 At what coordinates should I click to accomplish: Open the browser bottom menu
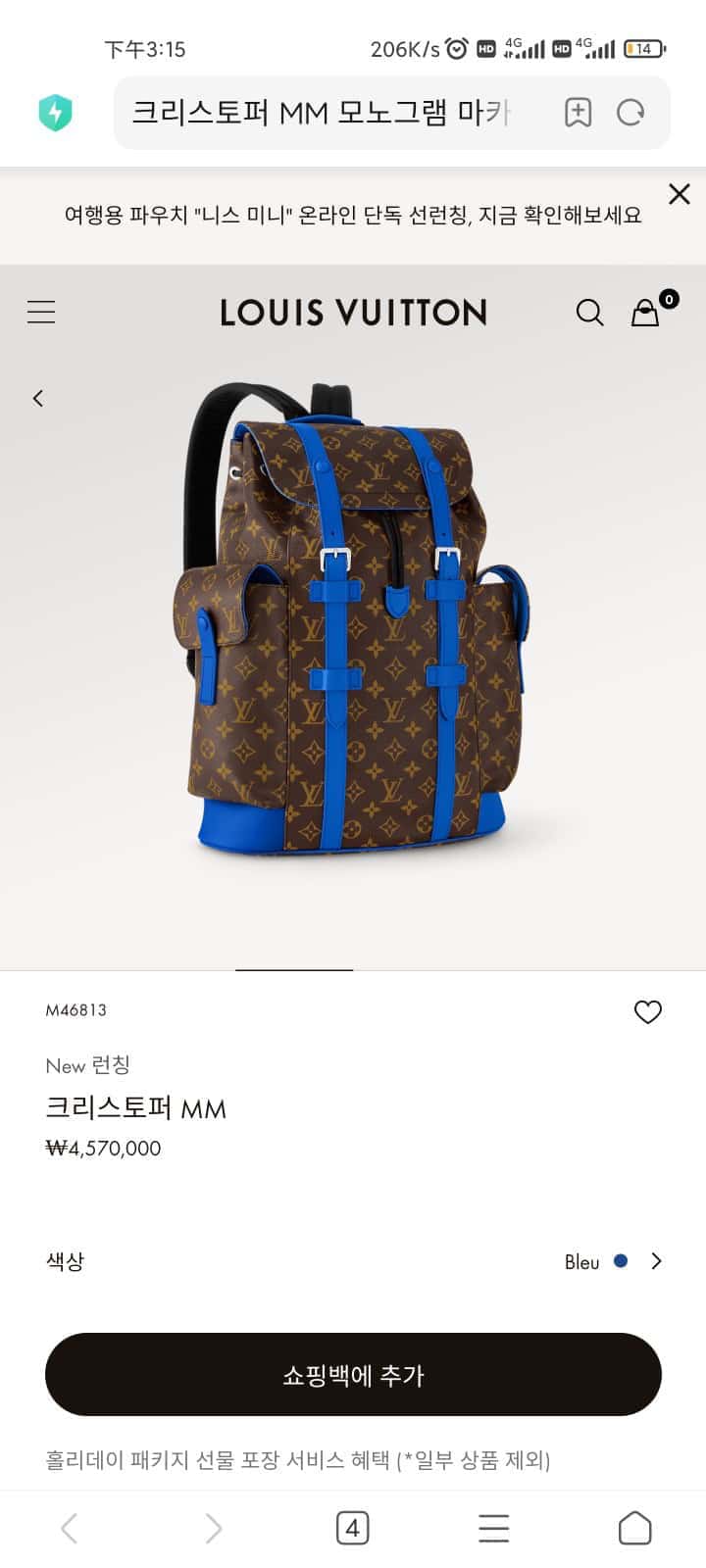[x=493, y=1528]
